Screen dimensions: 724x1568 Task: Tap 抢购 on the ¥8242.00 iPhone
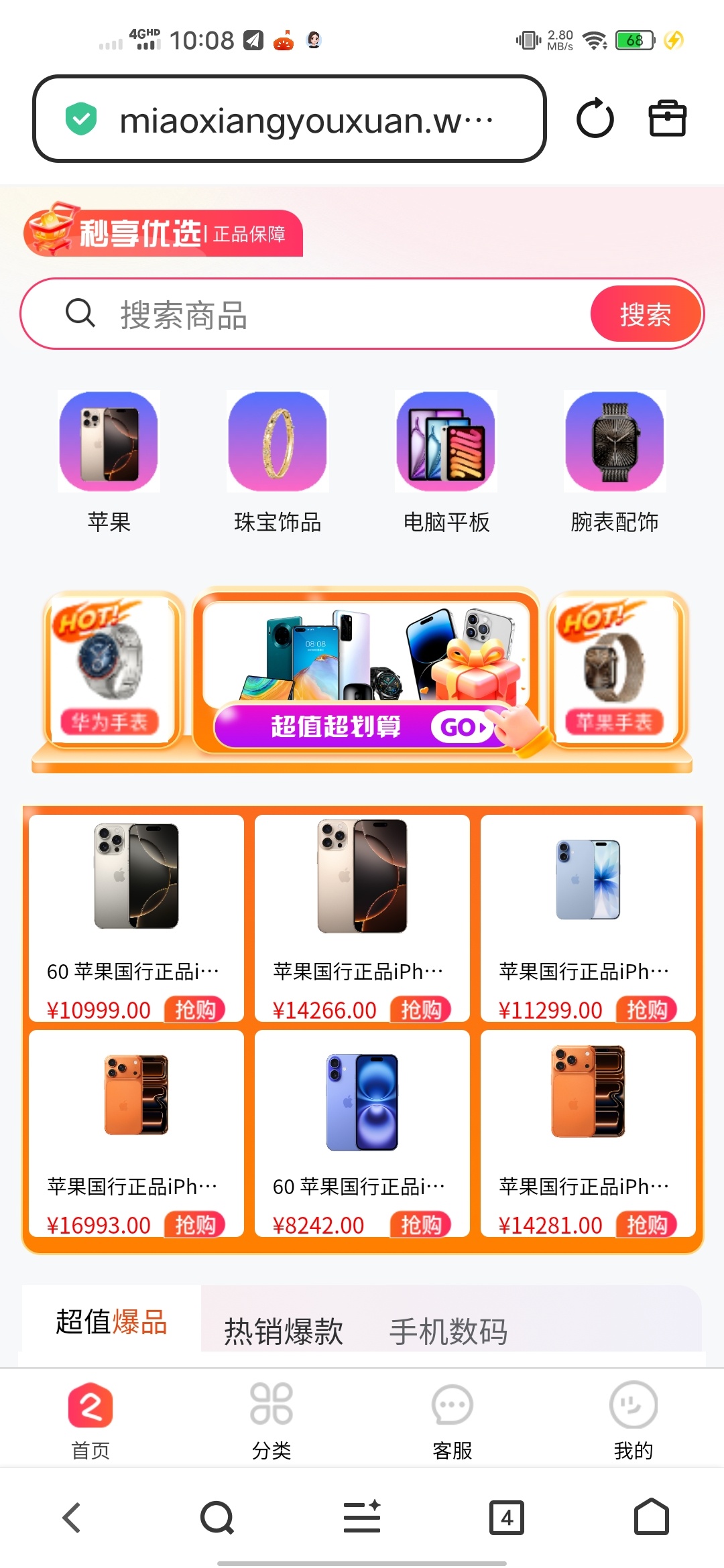click(x=421, y=1225)
